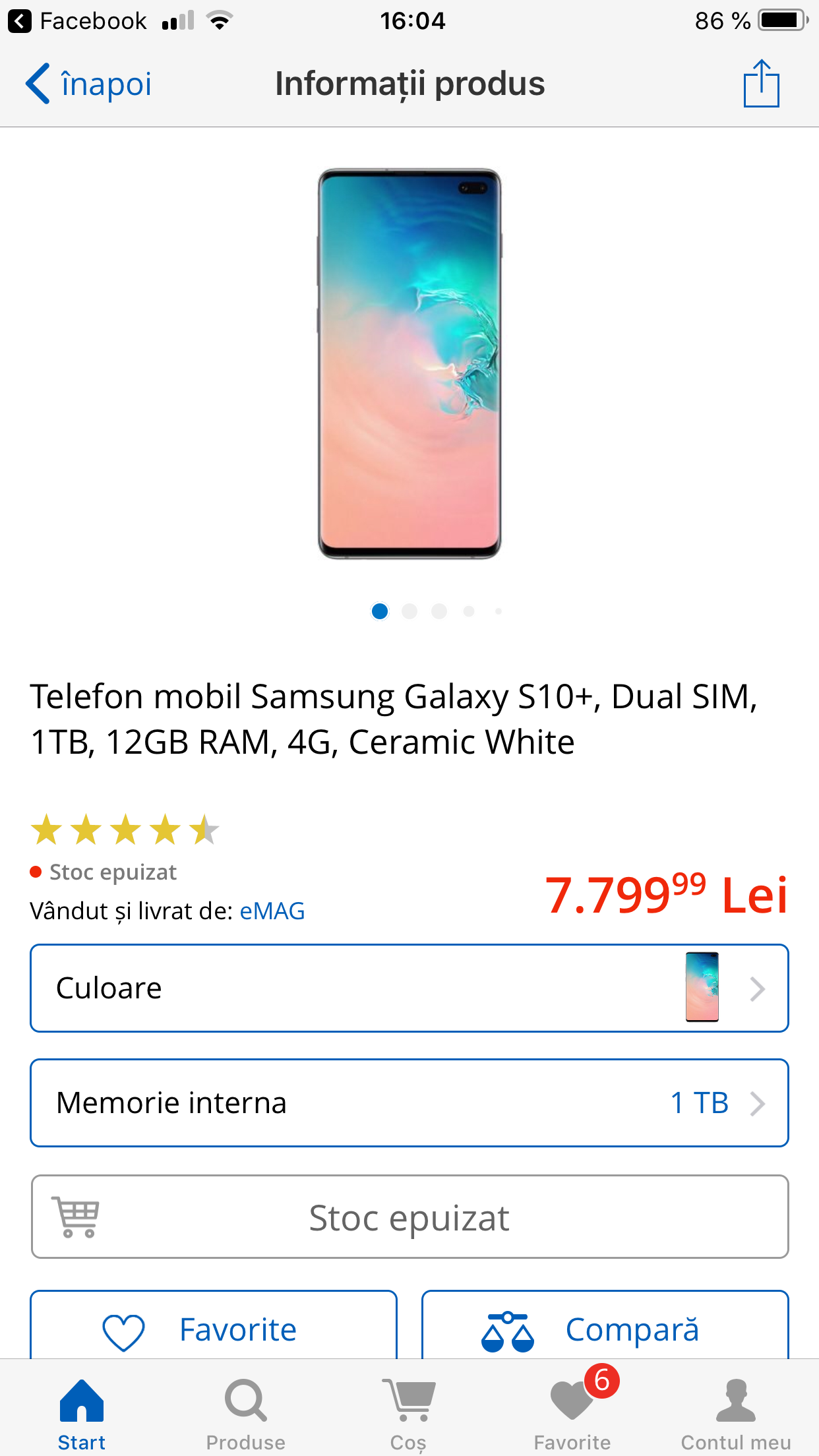
Task: Tap the Compară button
Action: coord(605,1325)
